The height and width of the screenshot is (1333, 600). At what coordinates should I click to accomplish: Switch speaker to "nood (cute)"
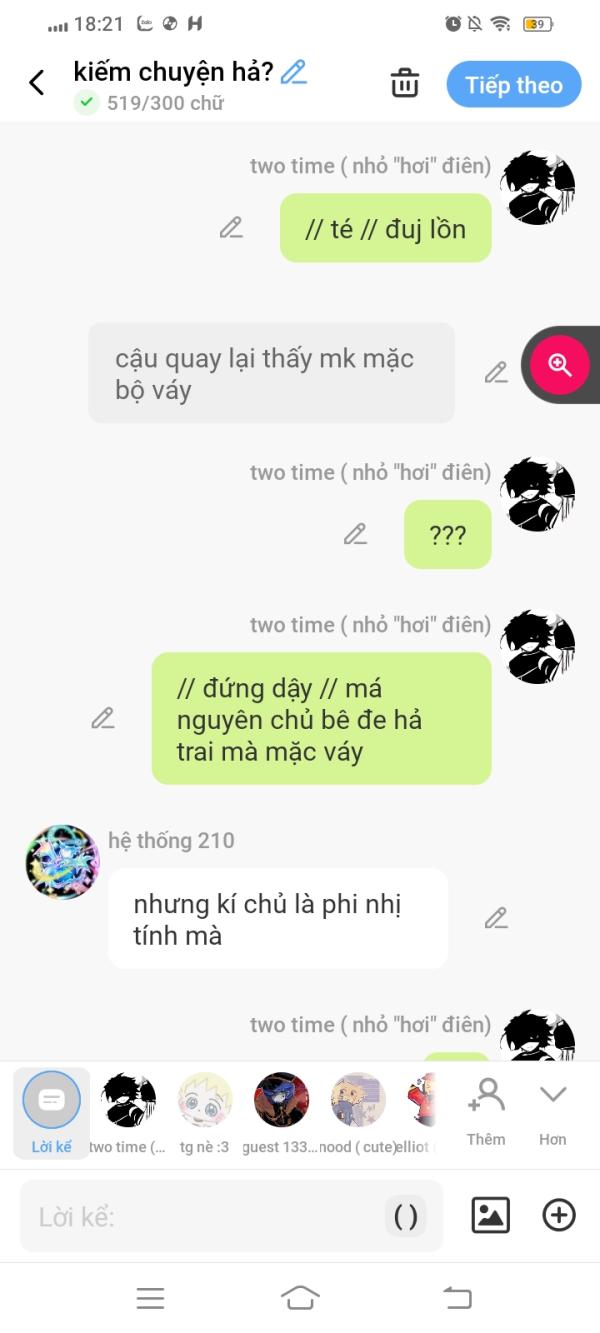tap(358, 1102)
